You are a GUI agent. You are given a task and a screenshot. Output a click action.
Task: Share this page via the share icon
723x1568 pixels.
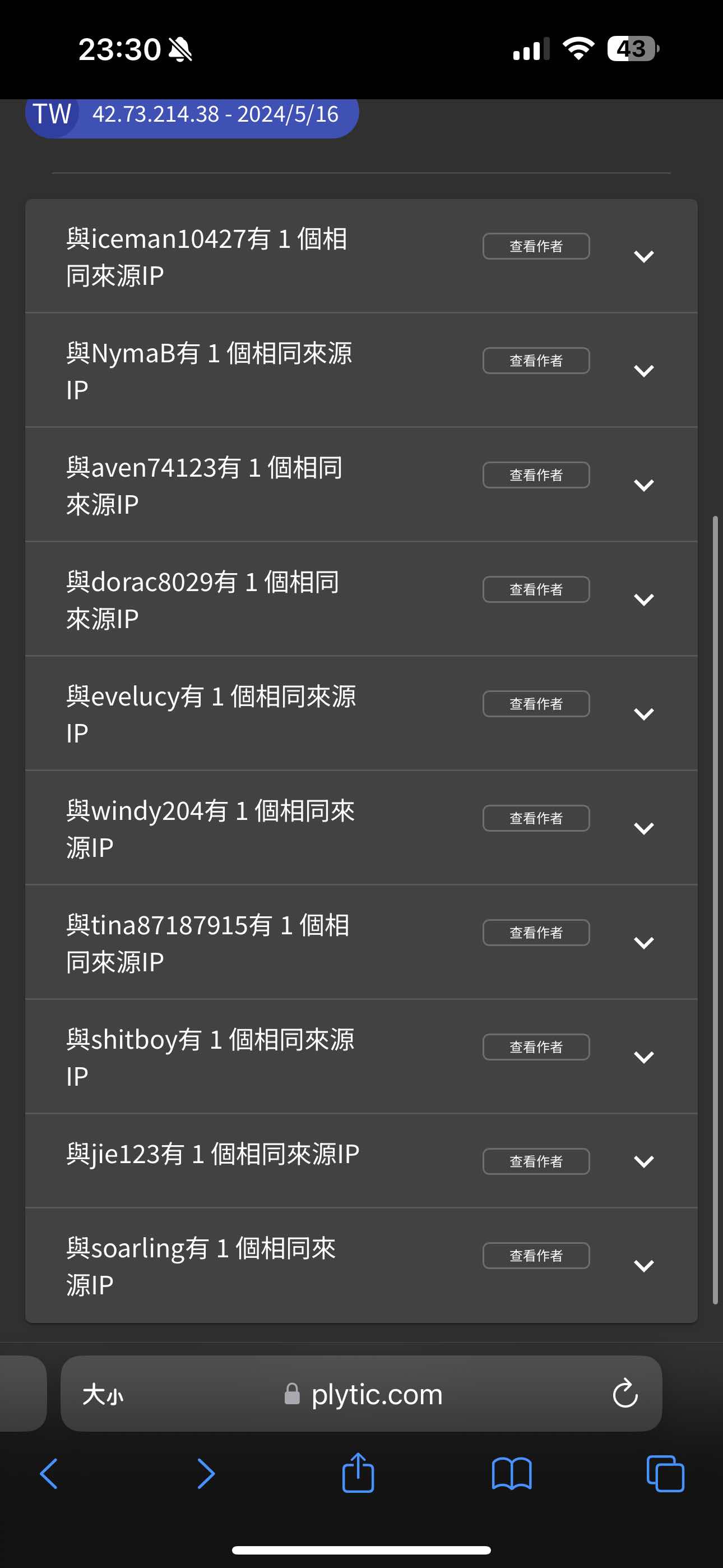tap(358, 1474)
